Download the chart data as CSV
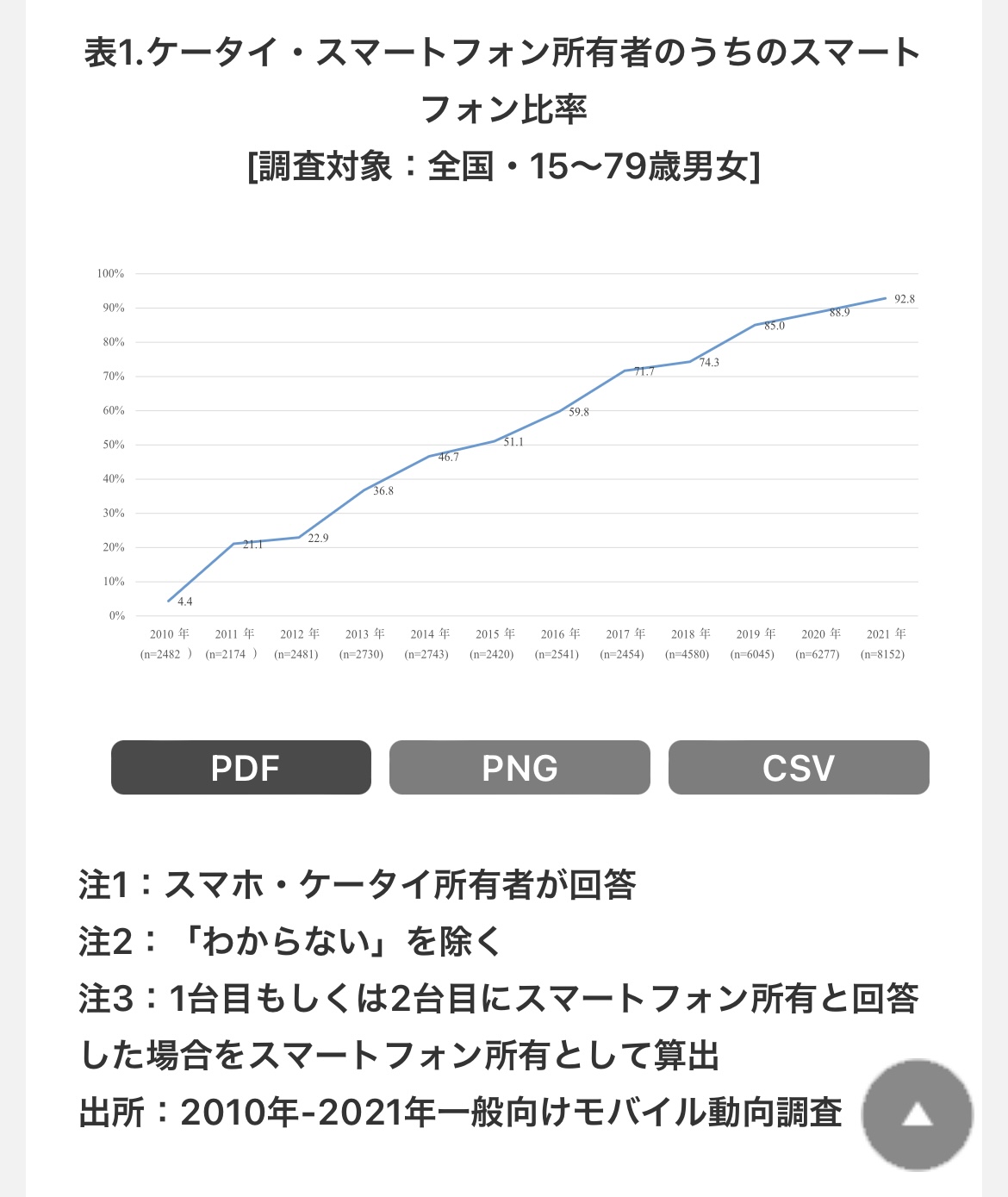This screenshot has width=1008, height=1197. 799,767
